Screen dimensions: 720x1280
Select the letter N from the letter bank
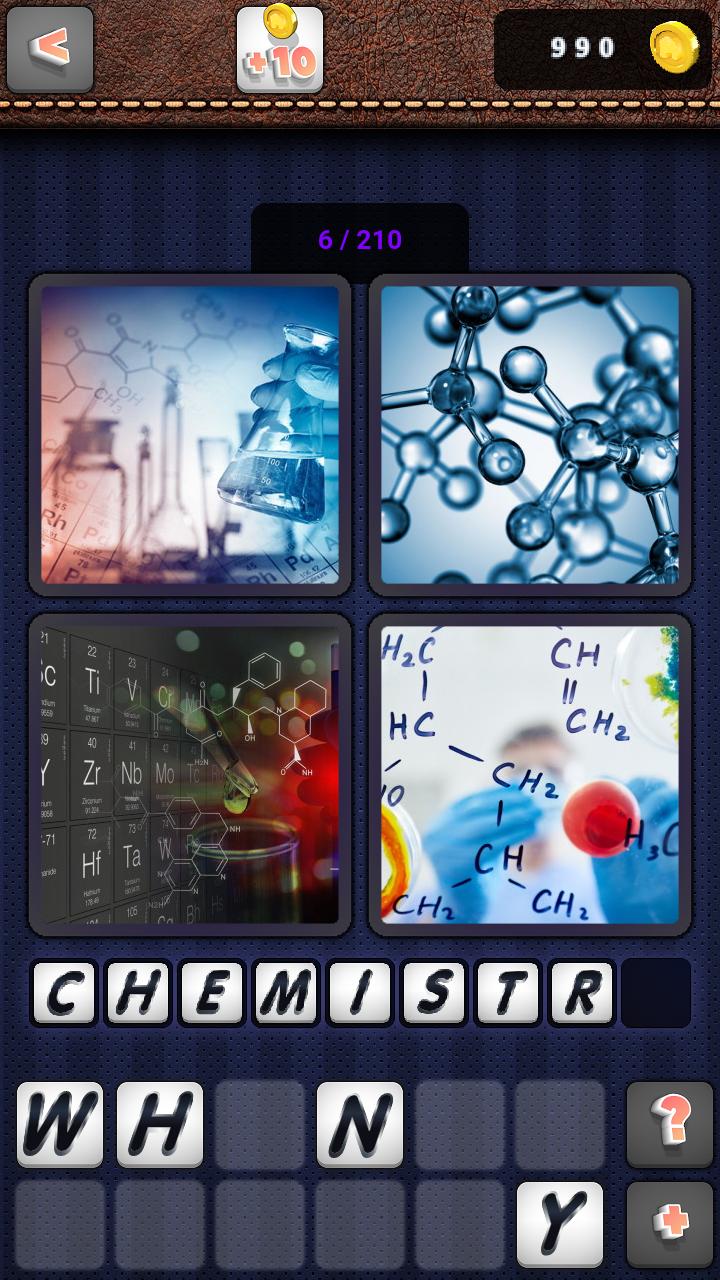click(360, 1125)
